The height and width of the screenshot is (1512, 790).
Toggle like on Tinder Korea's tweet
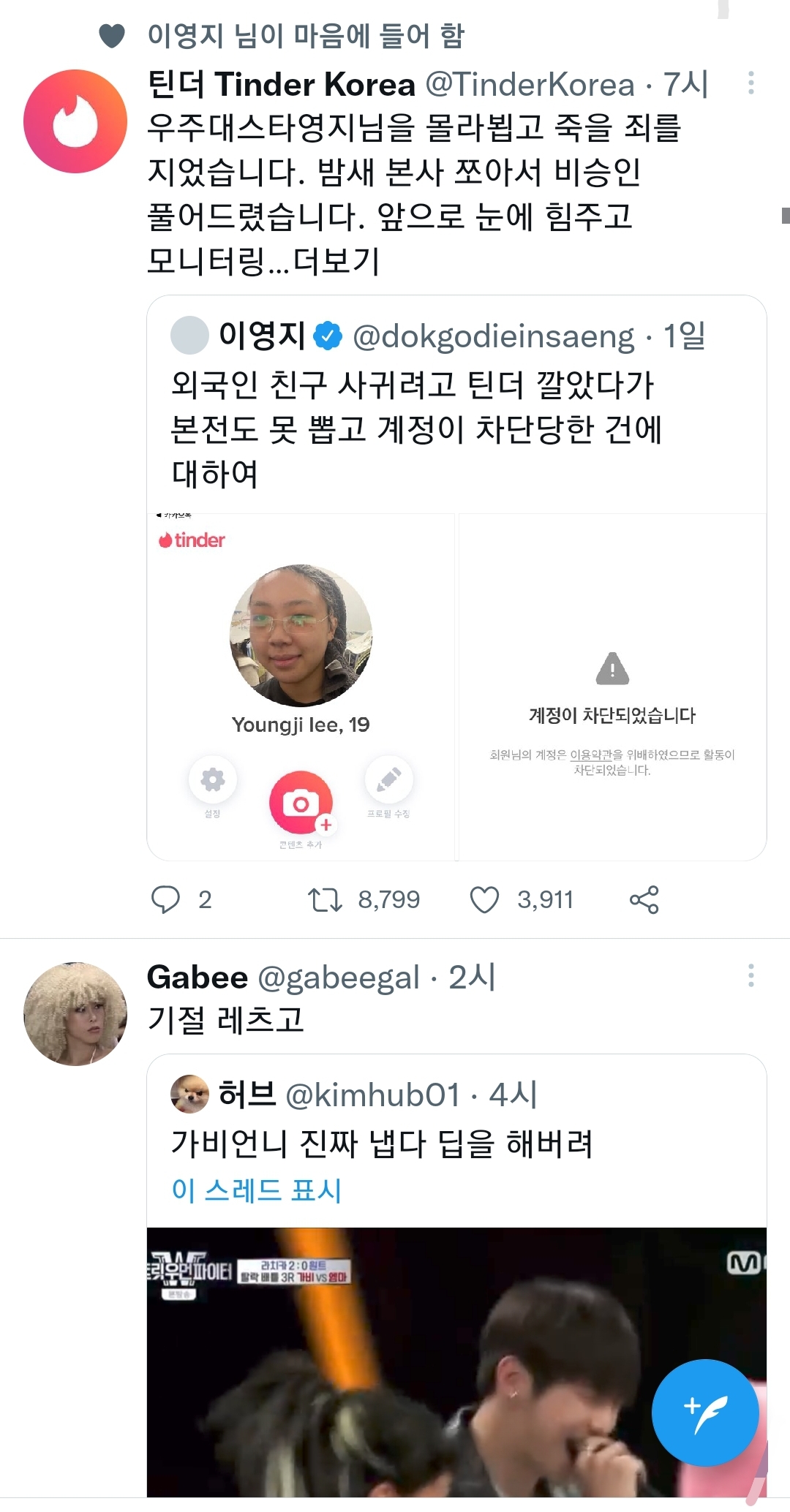point(486,900)
